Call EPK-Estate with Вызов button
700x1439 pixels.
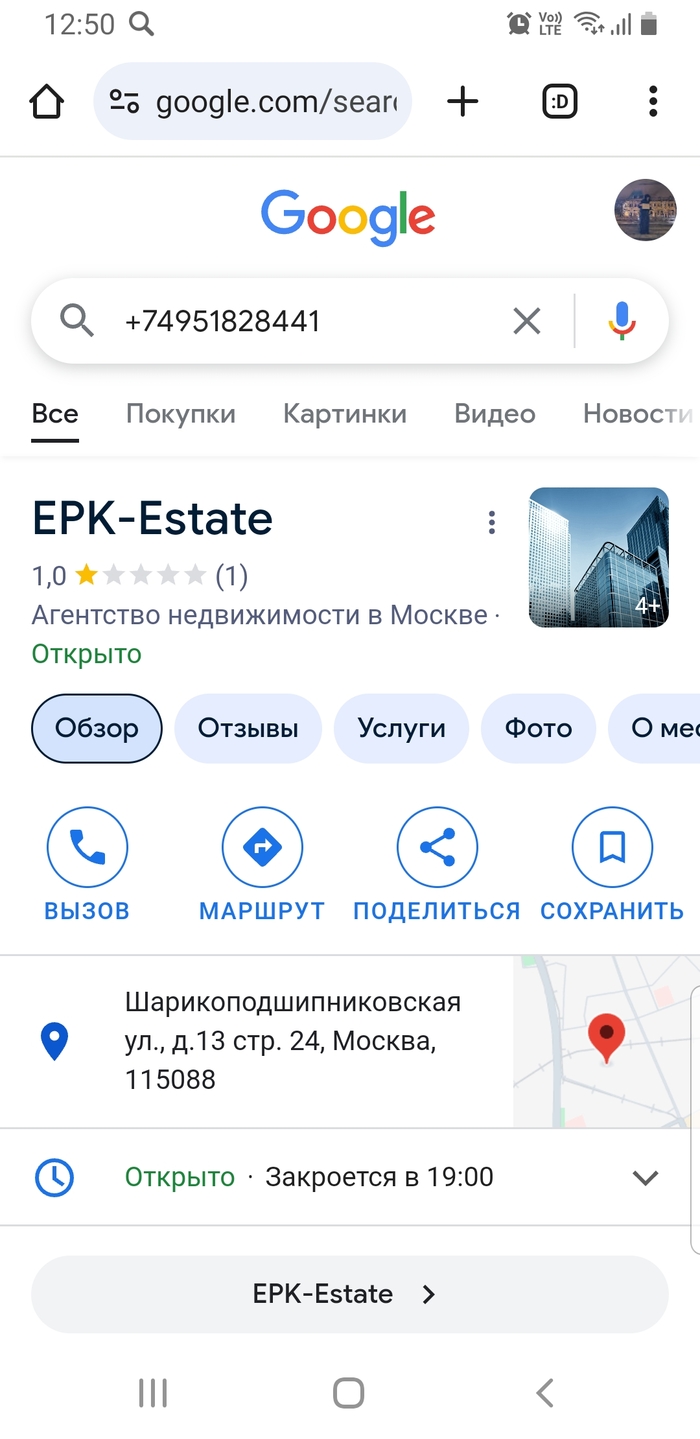pos(87,865)
